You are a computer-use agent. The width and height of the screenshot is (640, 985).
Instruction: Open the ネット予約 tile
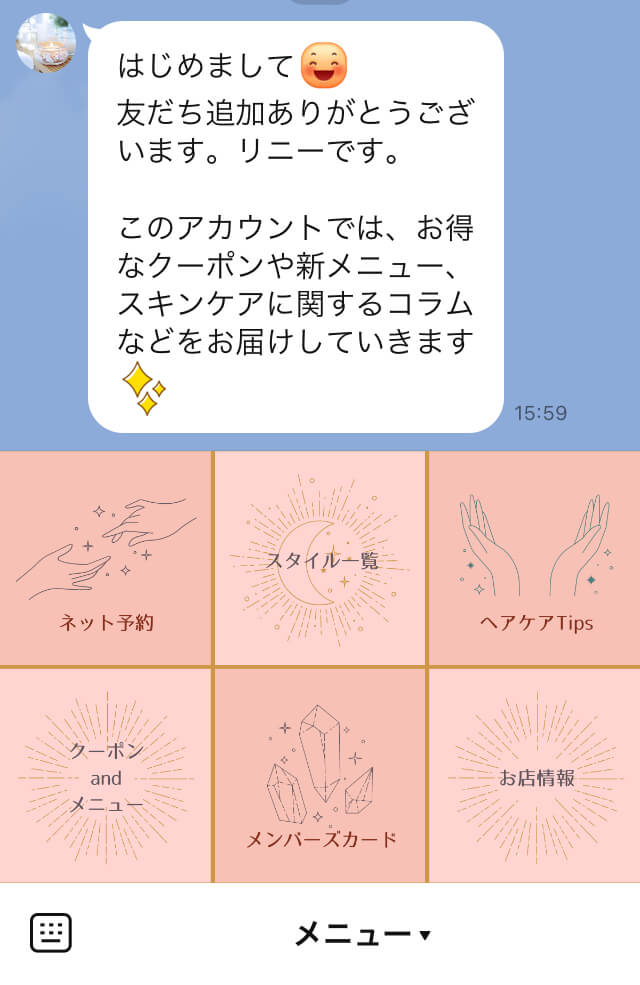coord(106,558)
